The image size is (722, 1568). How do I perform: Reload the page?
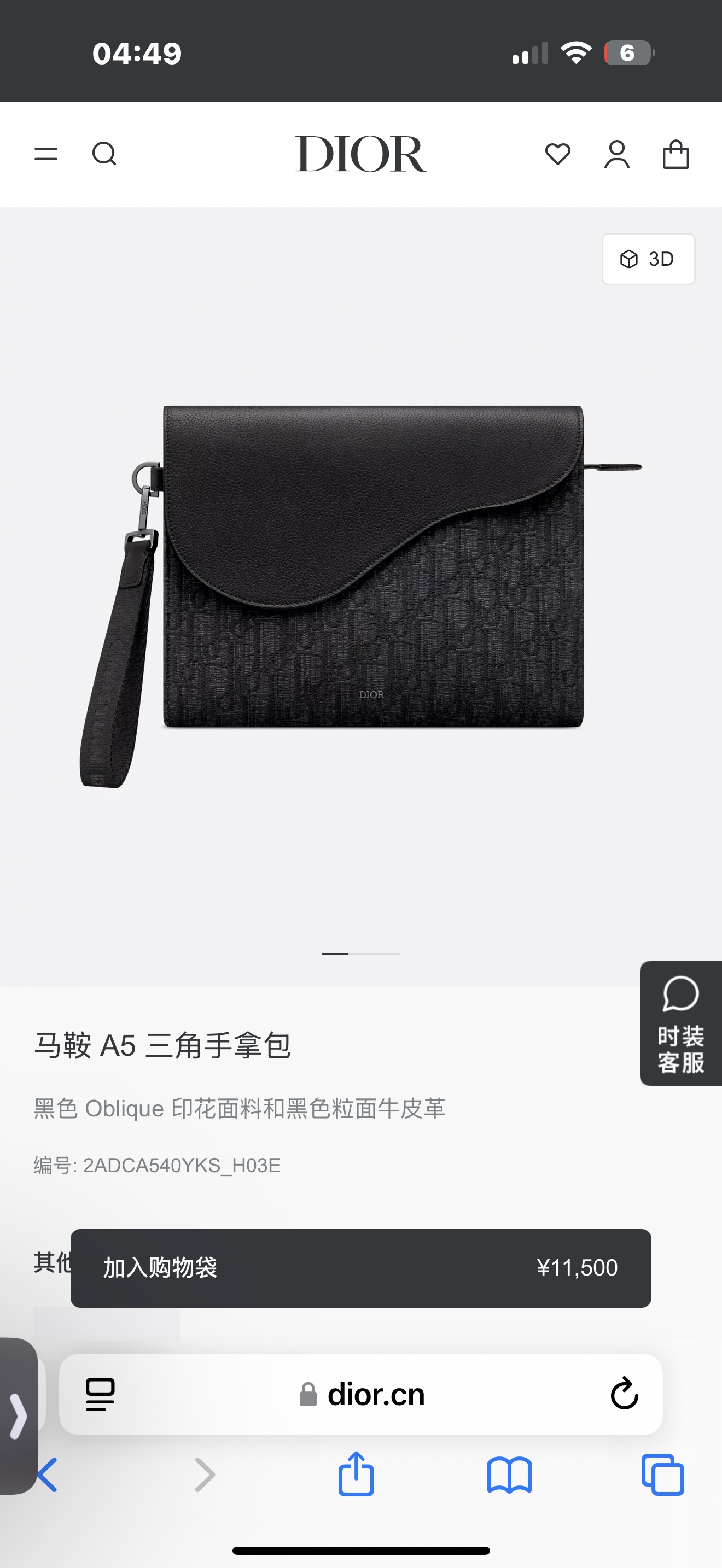[624, 1393]
